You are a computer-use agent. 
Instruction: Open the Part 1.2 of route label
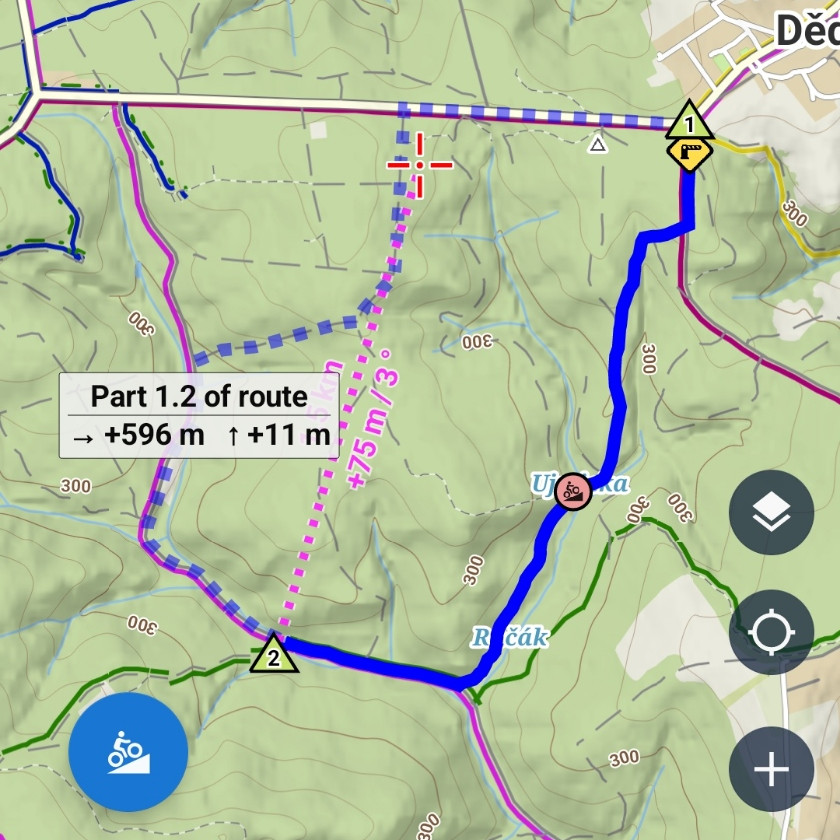(199, 415)
